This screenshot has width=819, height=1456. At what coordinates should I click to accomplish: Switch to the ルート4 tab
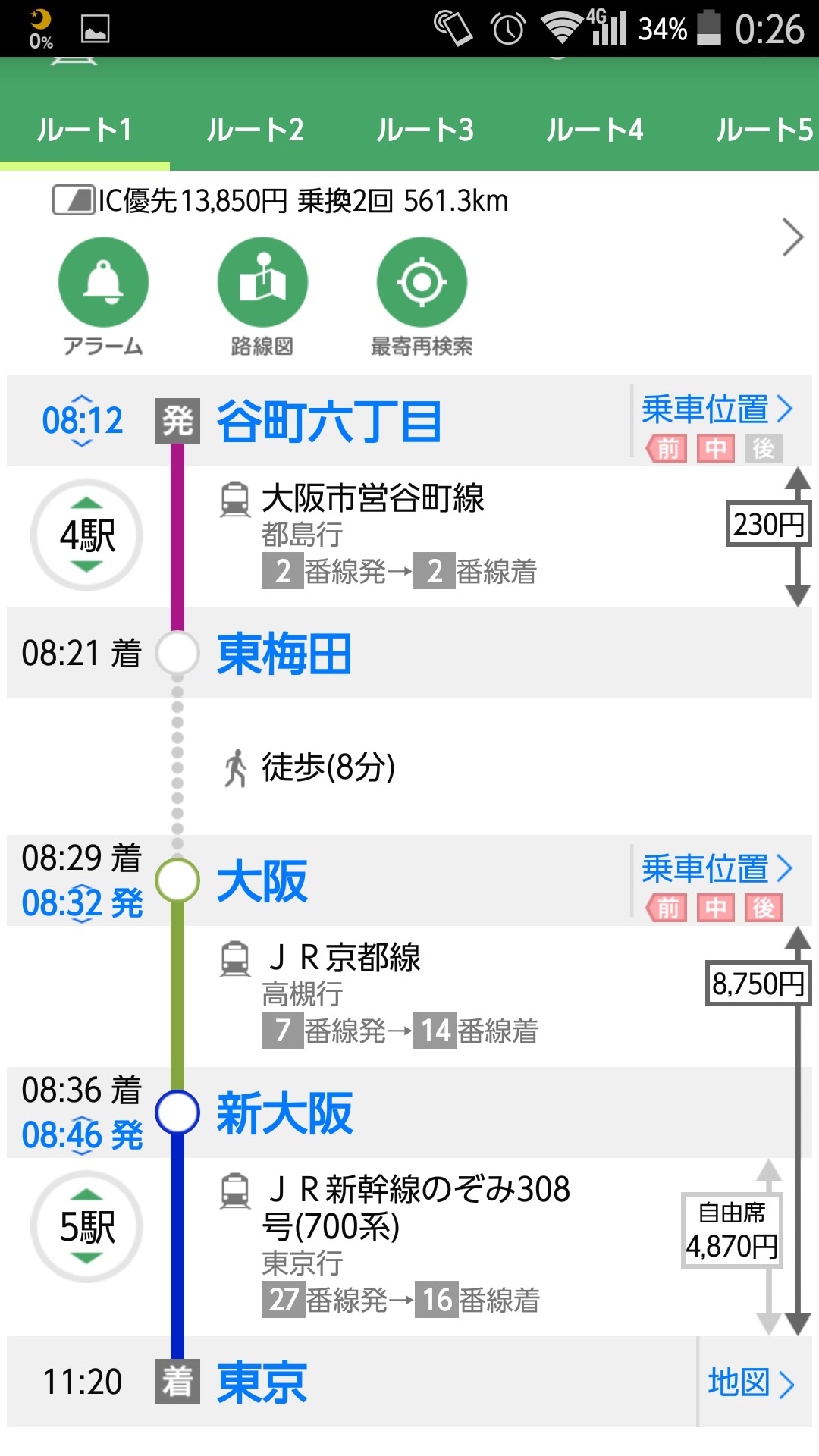(x=595, y=130)
